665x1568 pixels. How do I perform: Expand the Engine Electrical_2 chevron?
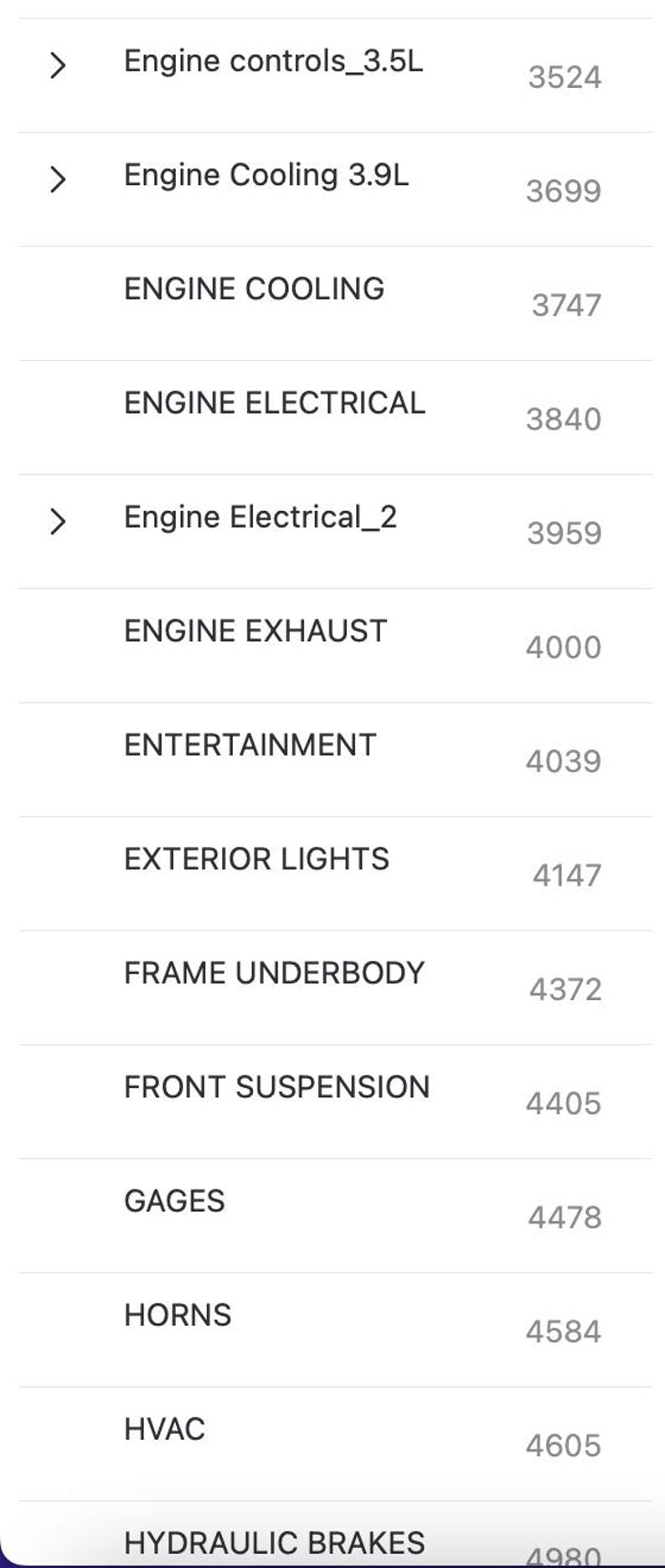(x=57, y=521)
